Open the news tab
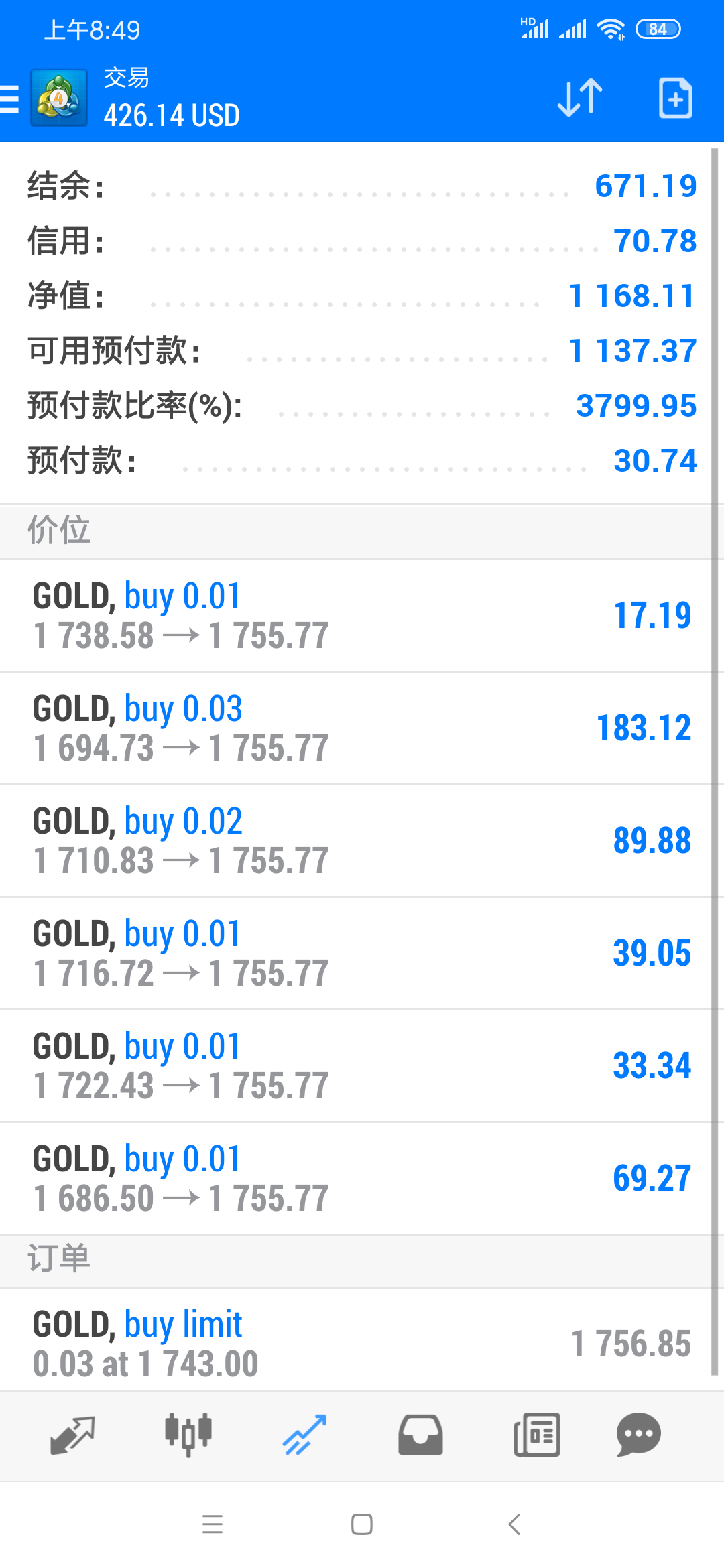This screenshot has width=724, height=1568. tap(536, 1435)
